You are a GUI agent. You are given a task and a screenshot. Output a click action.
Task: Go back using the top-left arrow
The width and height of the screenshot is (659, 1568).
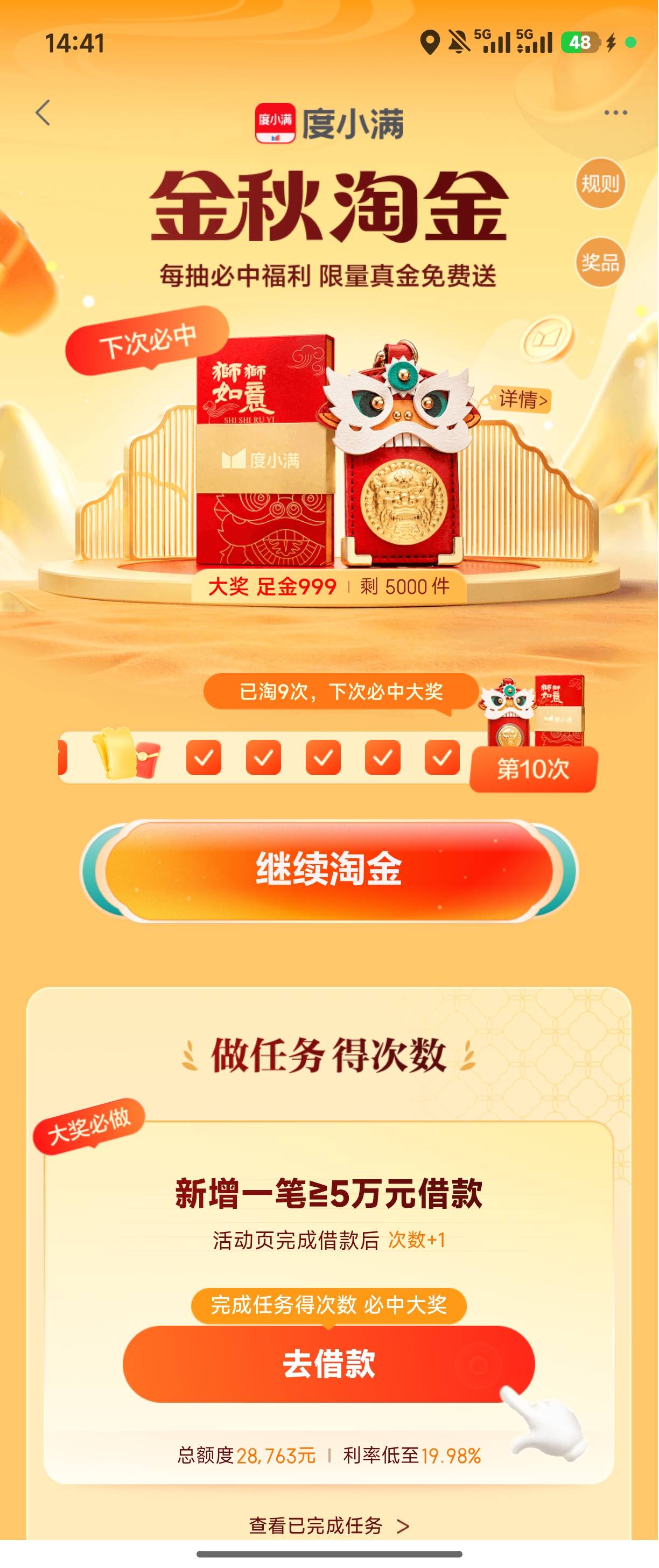43,113
